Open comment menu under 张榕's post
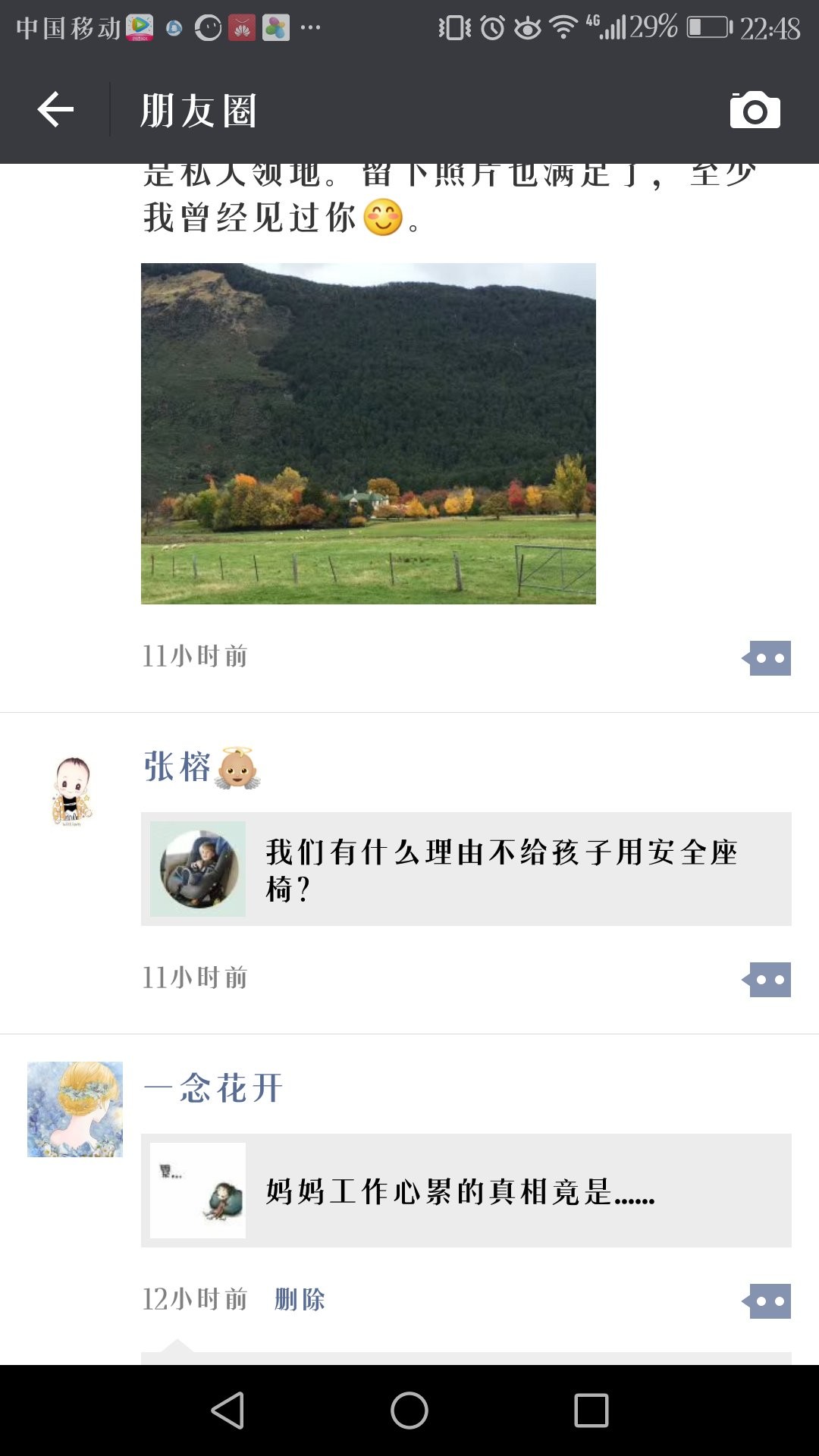The image size is (819, 1456). pyautogui.click(x=768, y=979)
